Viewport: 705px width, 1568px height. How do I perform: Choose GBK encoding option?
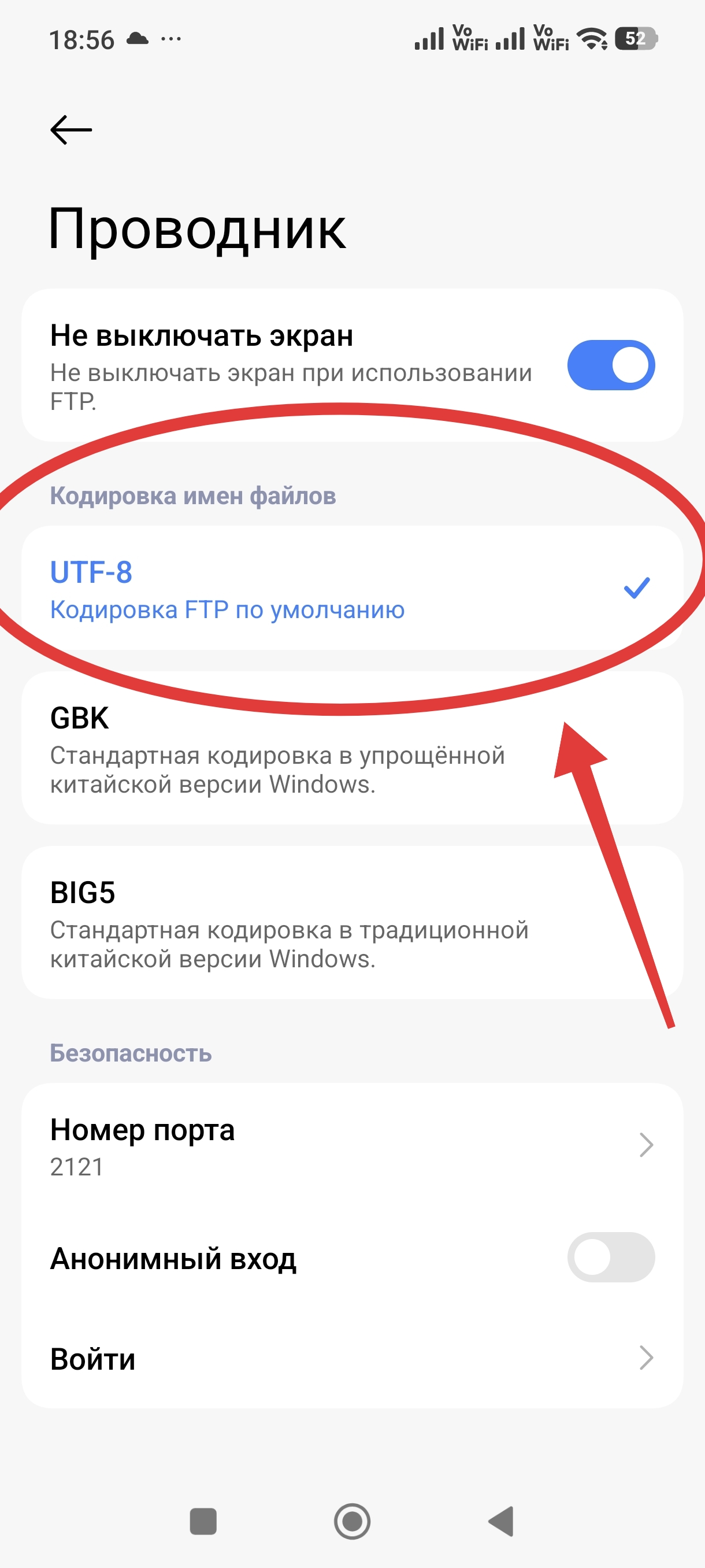351,749
